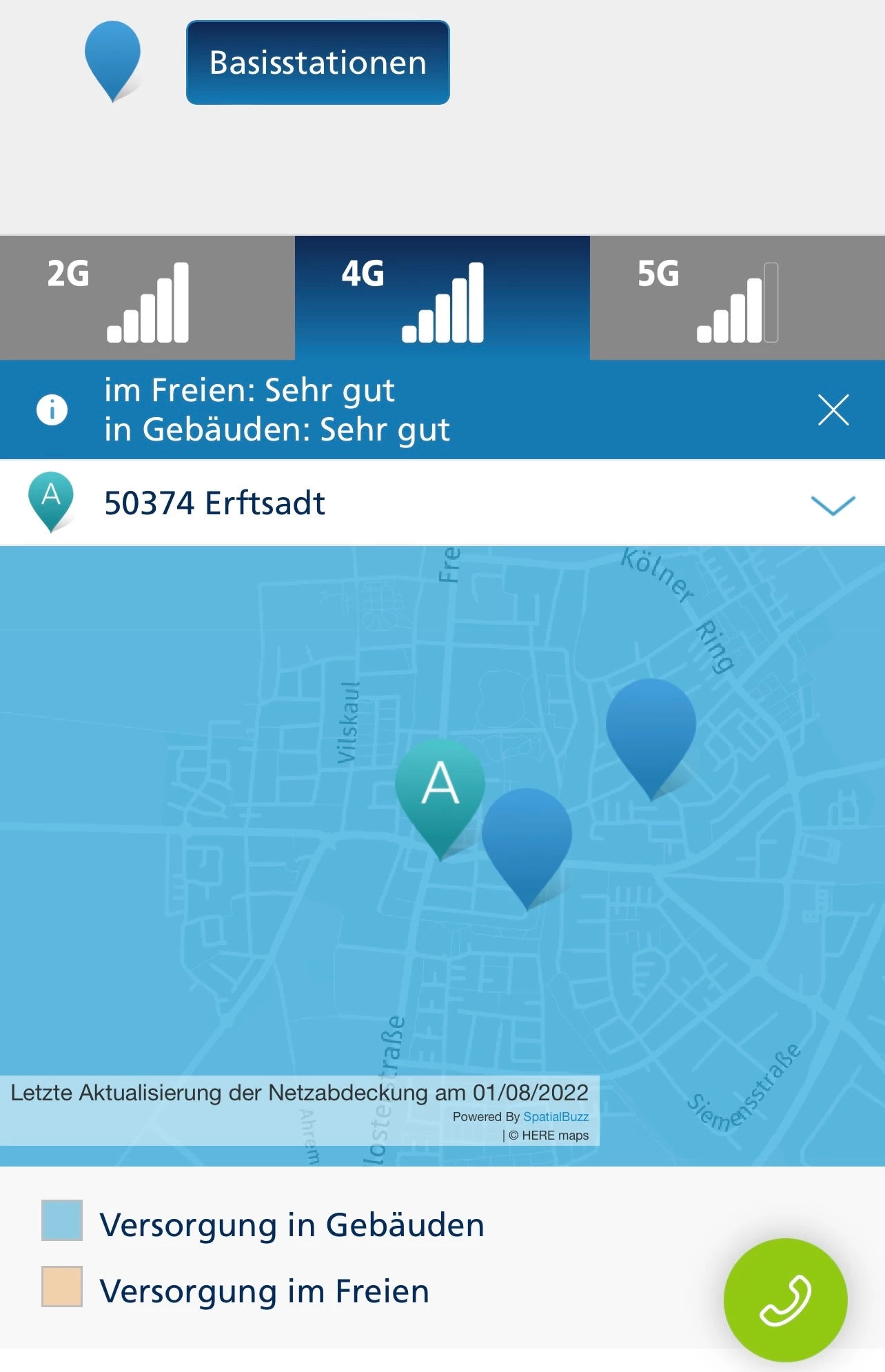Open the coverage info icon
Screen dimensions: 885x1372
coord(52,410)
